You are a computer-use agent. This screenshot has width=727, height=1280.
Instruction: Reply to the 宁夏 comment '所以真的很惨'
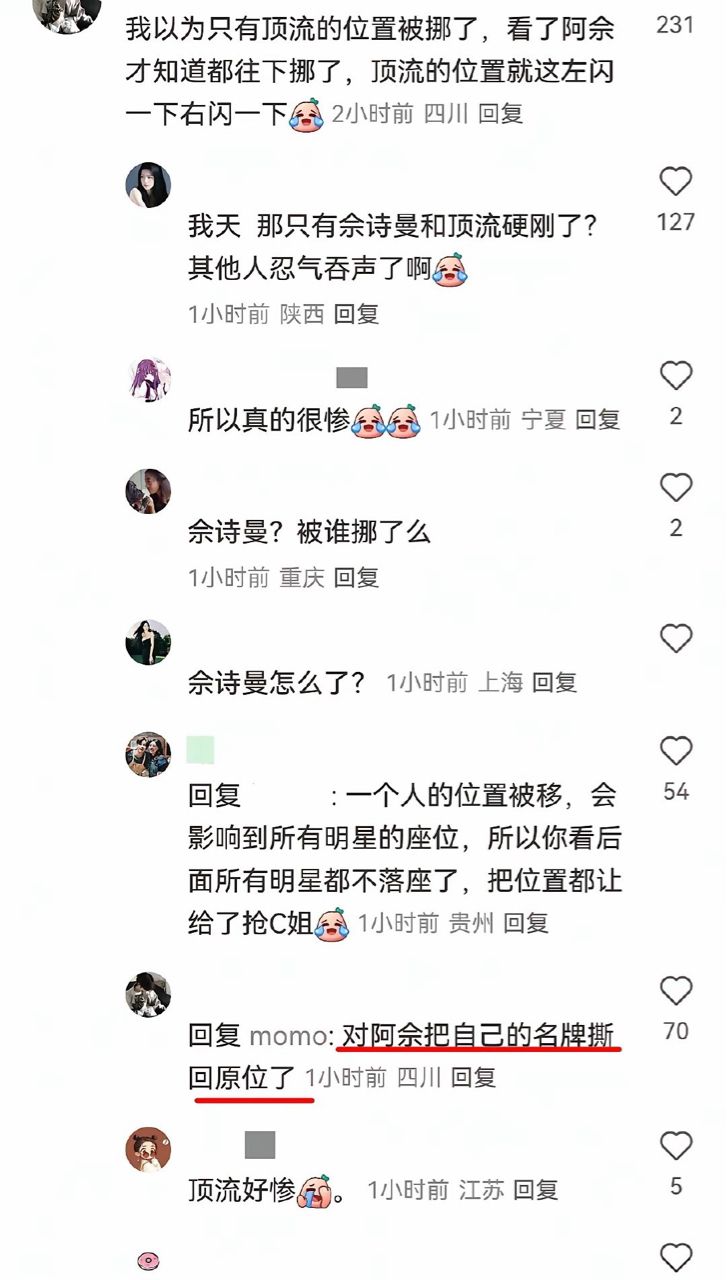pyautogui.click(x=597, y=419)
